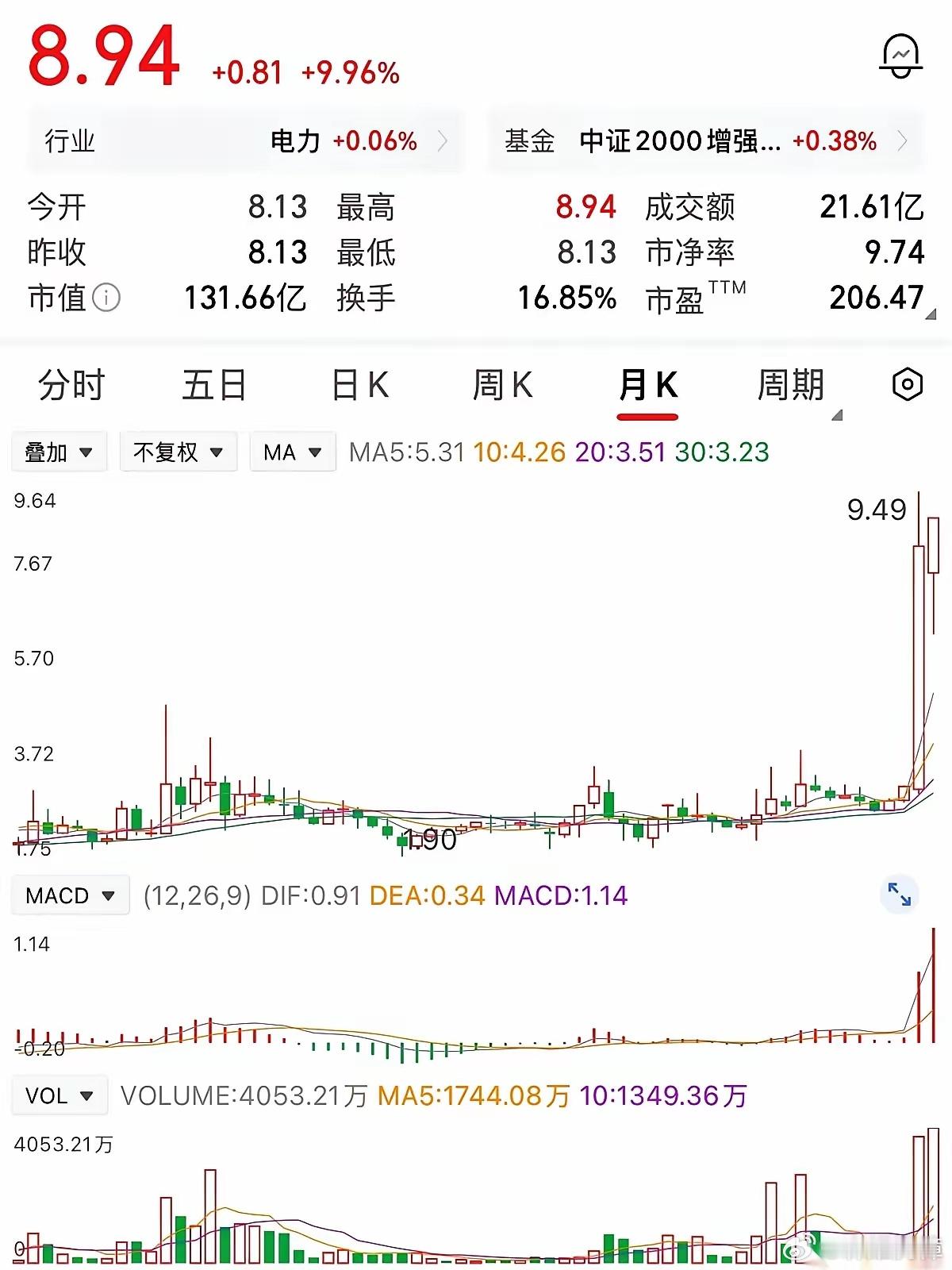The width and height of the screenshot is (952, 1270).
Task: Switch to the 日K tab
Action: click(359, 387)
